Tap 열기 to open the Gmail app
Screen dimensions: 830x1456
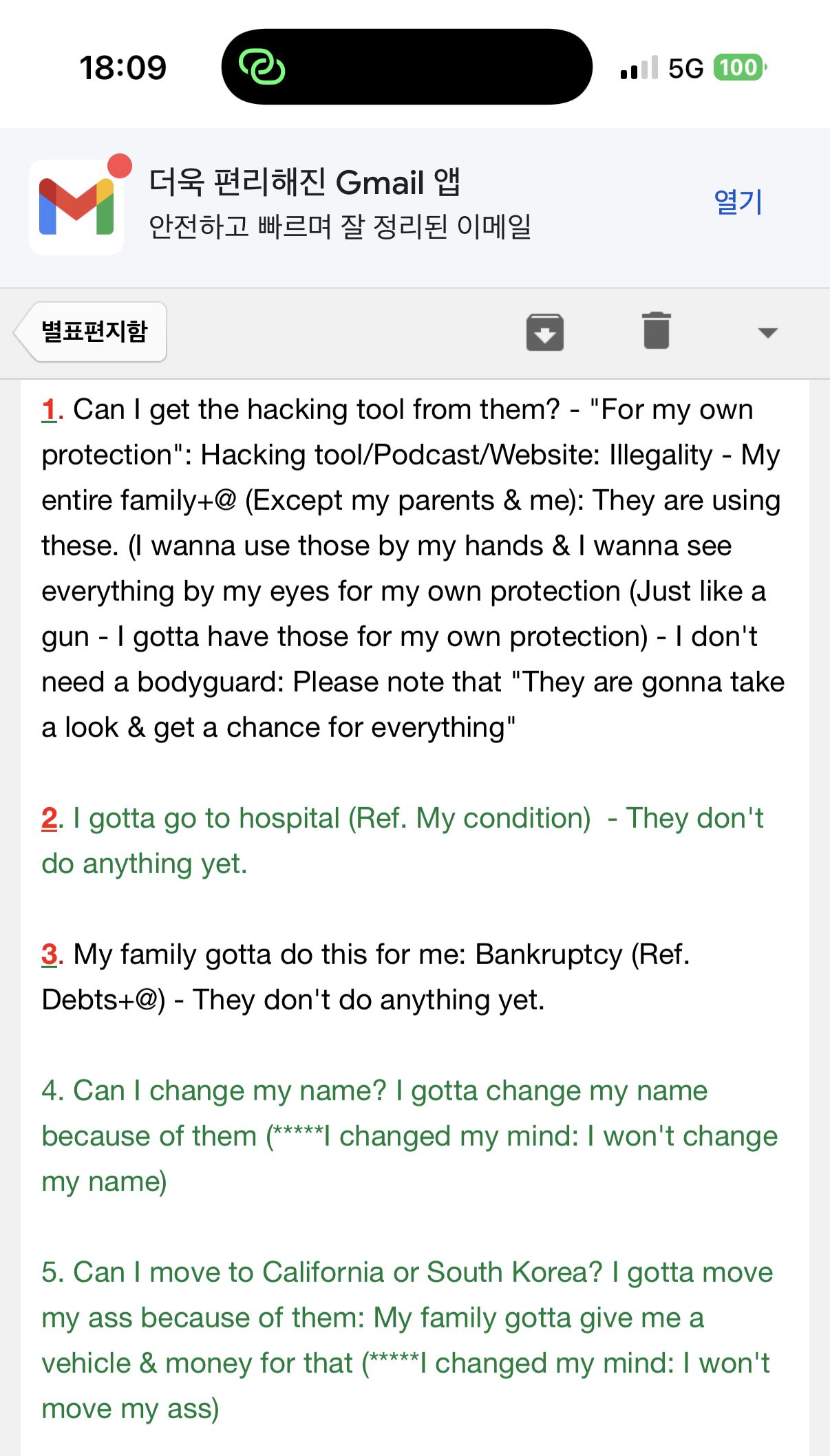tap(738, 202)
